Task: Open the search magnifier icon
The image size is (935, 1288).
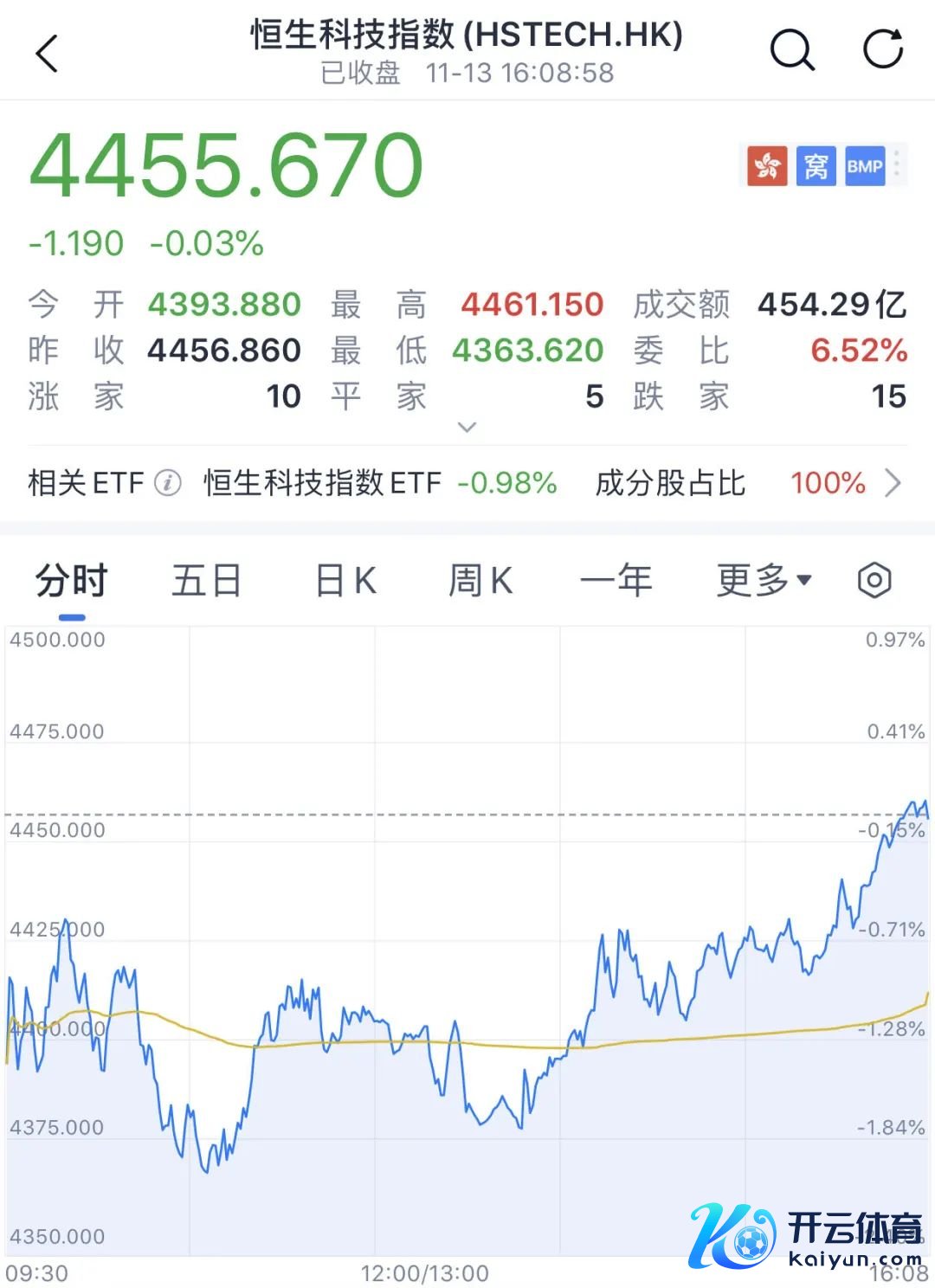Action: pyautogui.click(x=792, y=50)
